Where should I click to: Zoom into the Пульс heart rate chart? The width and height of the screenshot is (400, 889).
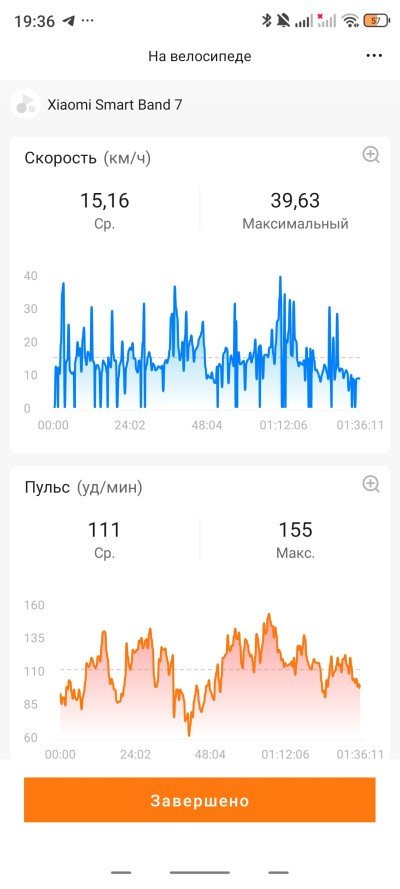[371, 484]
